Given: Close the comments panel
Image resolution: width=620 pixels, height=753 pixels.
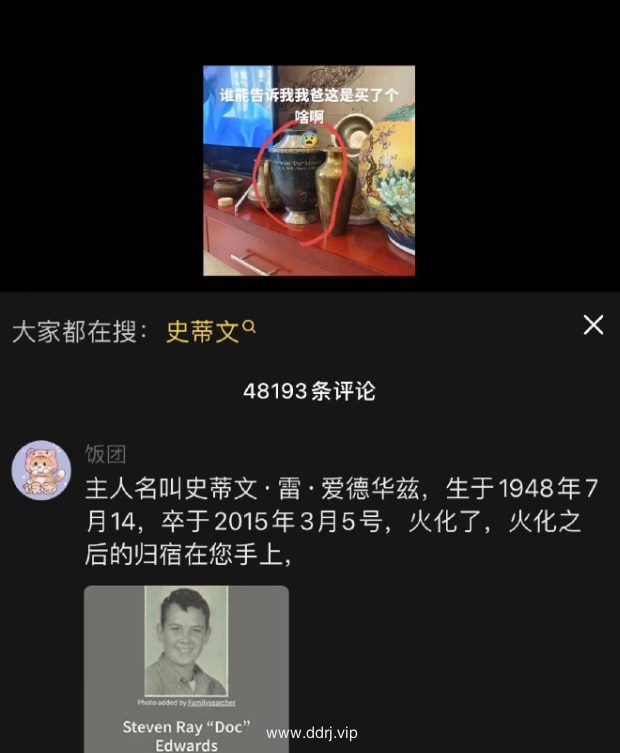Looking at the screenshot, I should point(593,325).
